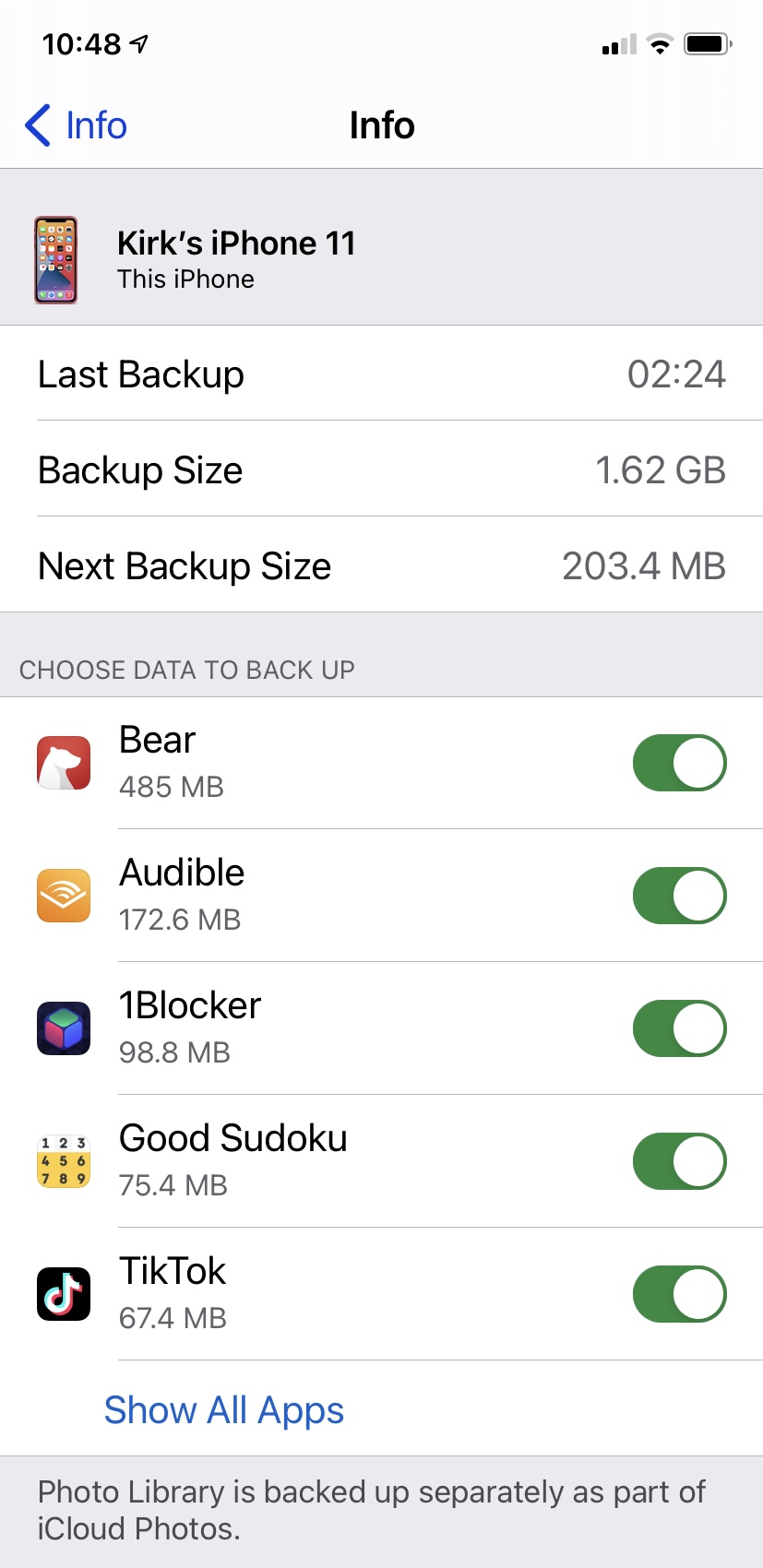
Task: Tap the back chevron at top left
Action: (x=35, y=125)
